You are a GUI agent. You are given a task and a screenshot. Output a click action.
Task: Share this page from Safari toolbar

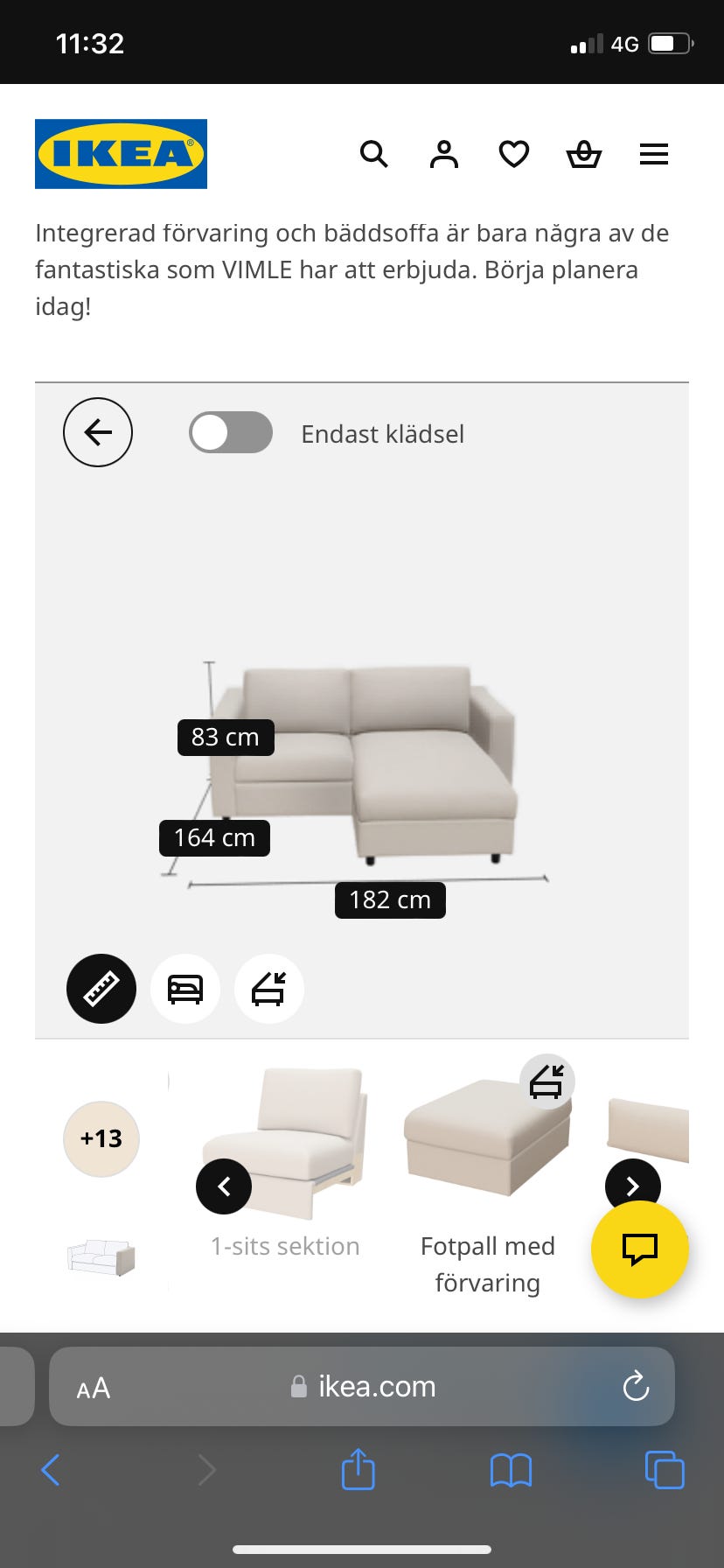(358, 1469)
